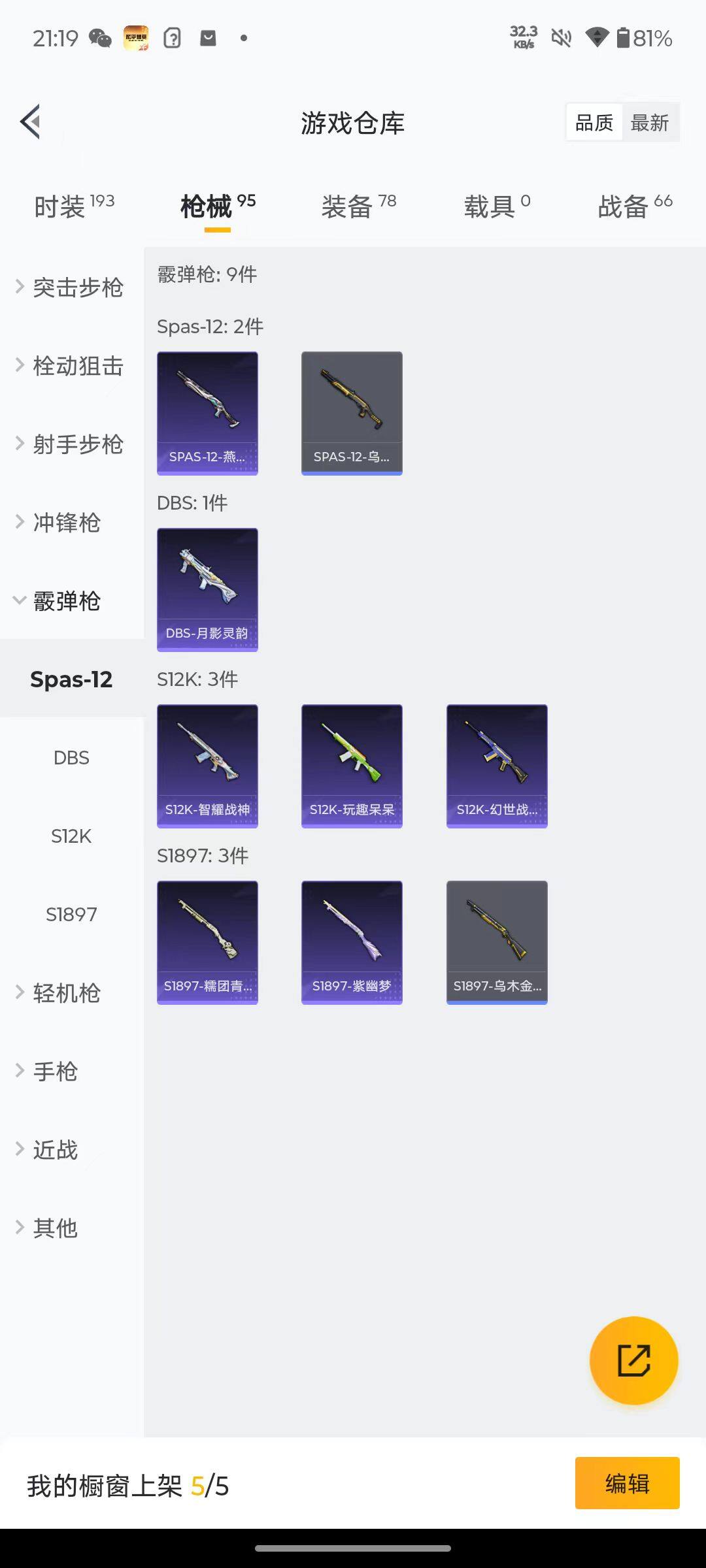The image size is (706, 1568).
Task: Collapse the 霰弹枪 category
Action: (x=65, y=601)
